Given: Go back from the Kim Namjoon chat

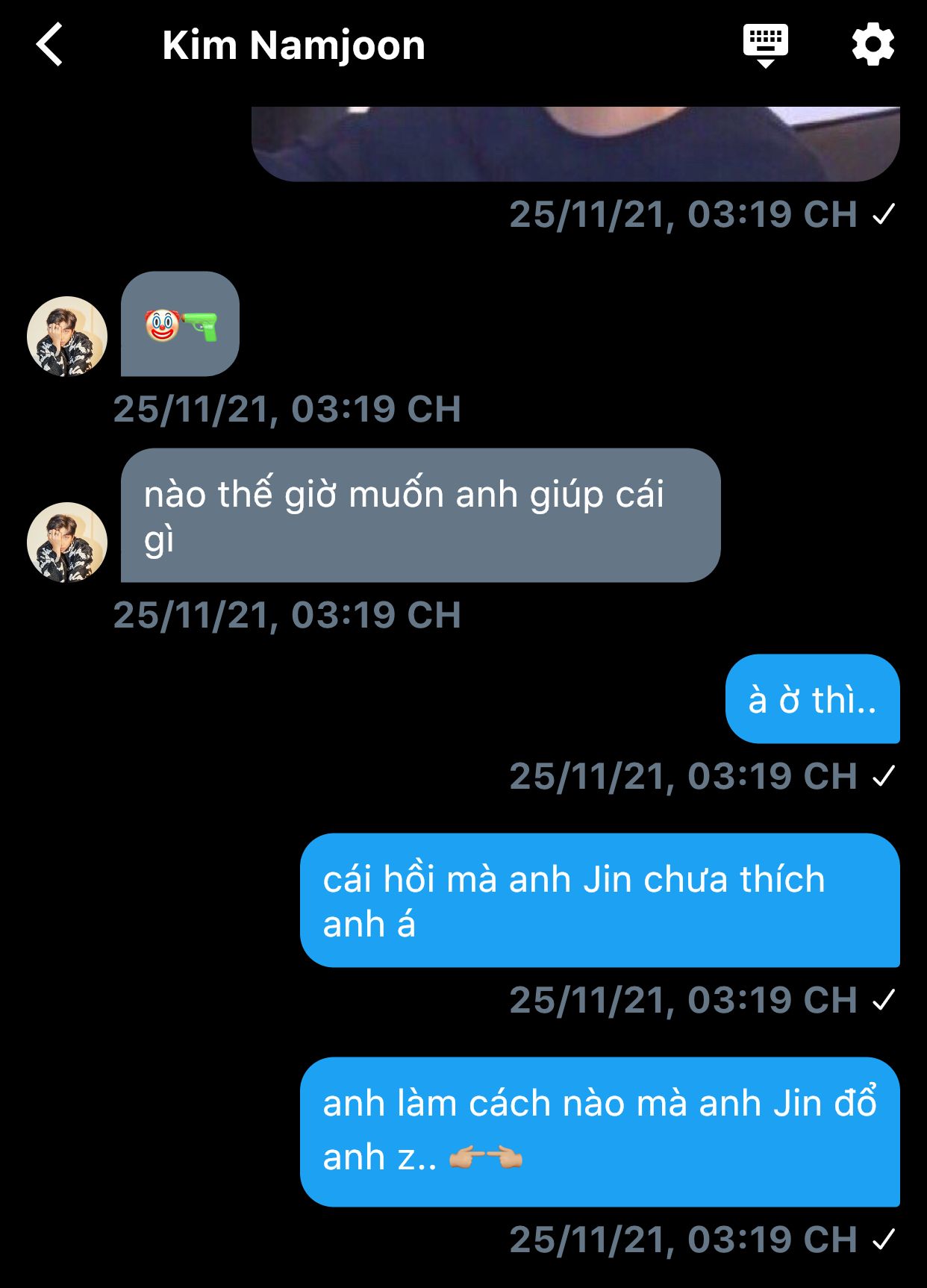Looking at the screenshot, I should 50,45.
